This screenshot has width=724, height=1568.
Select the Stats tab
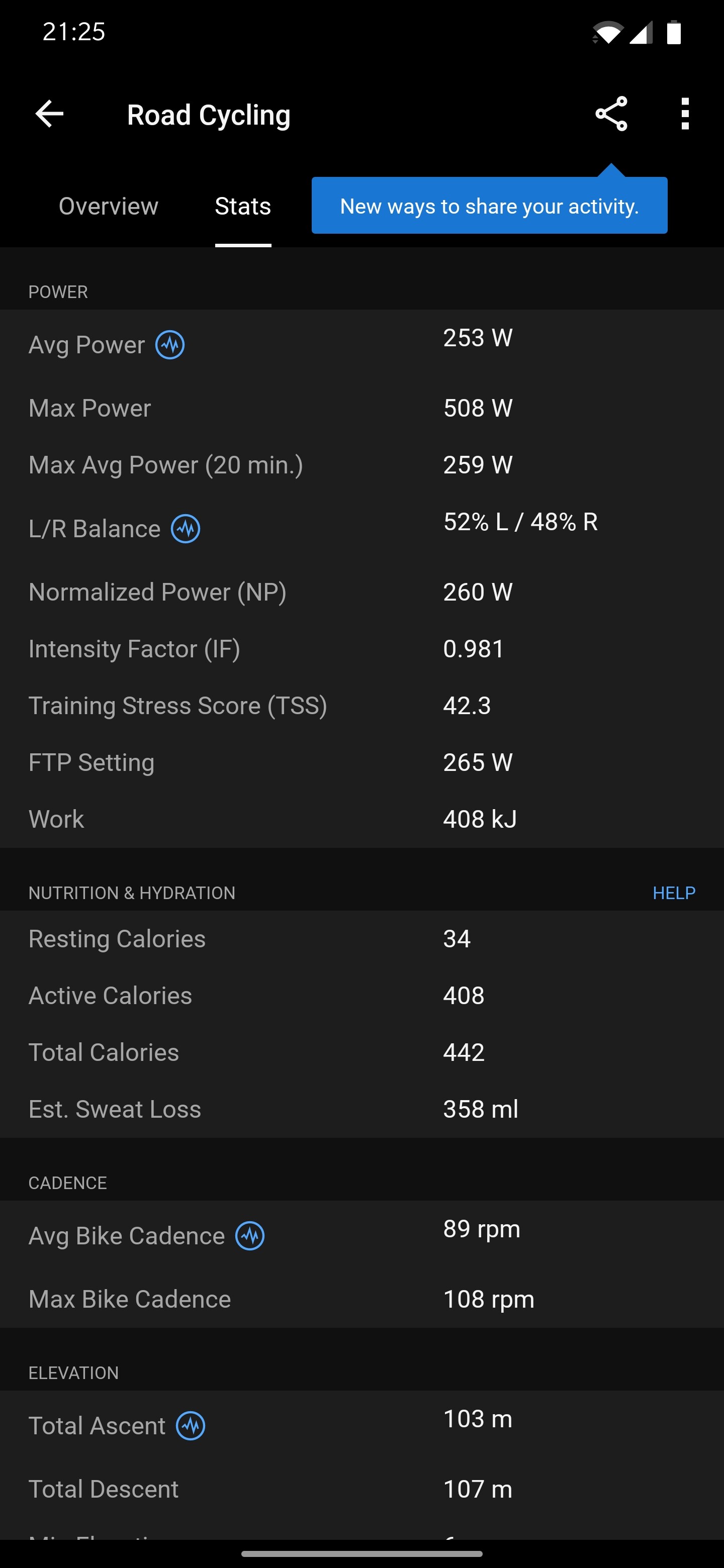[243, 207]
